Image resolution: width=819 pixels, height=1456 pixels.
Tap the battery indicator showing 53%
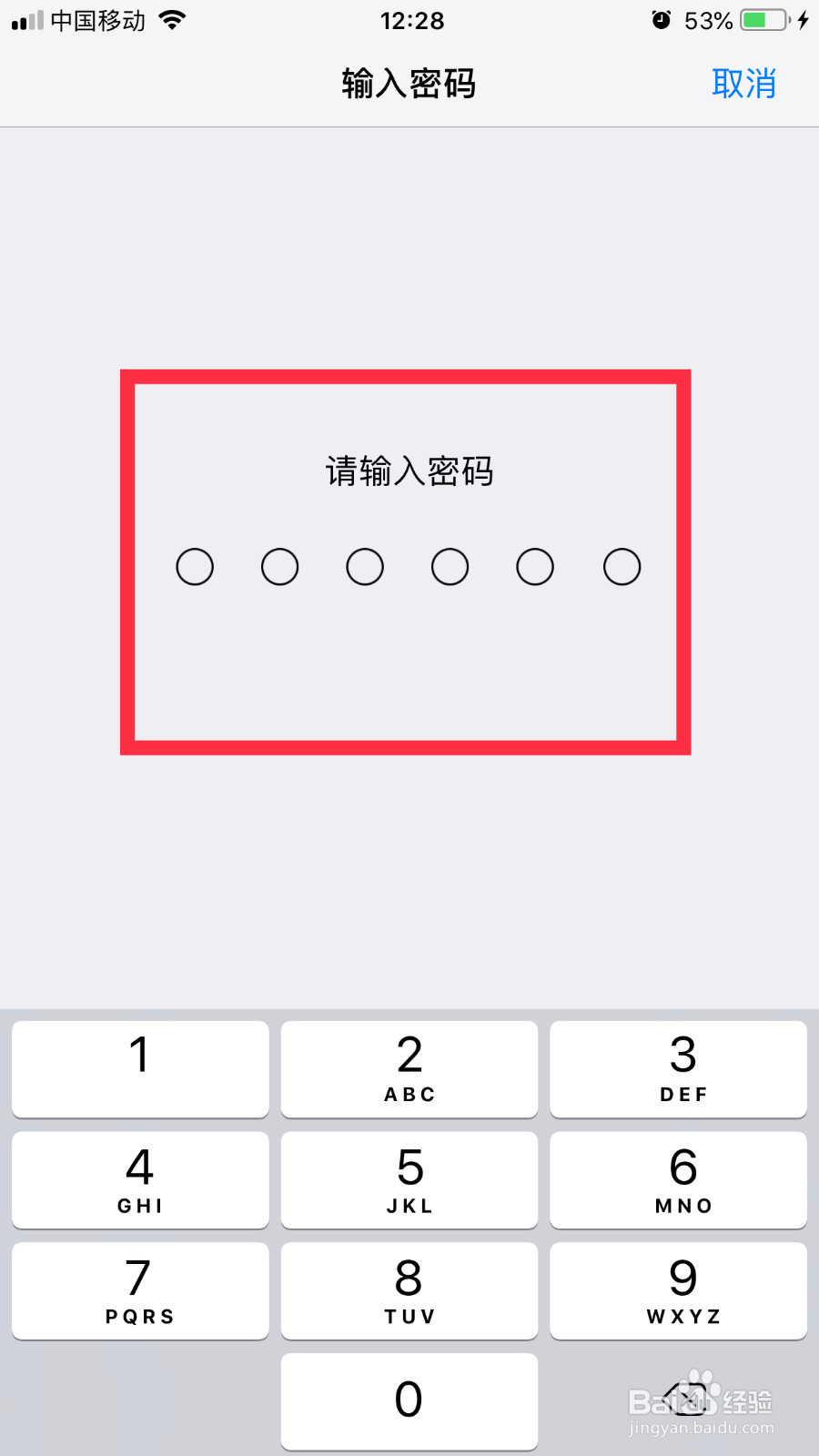point(764,20)
